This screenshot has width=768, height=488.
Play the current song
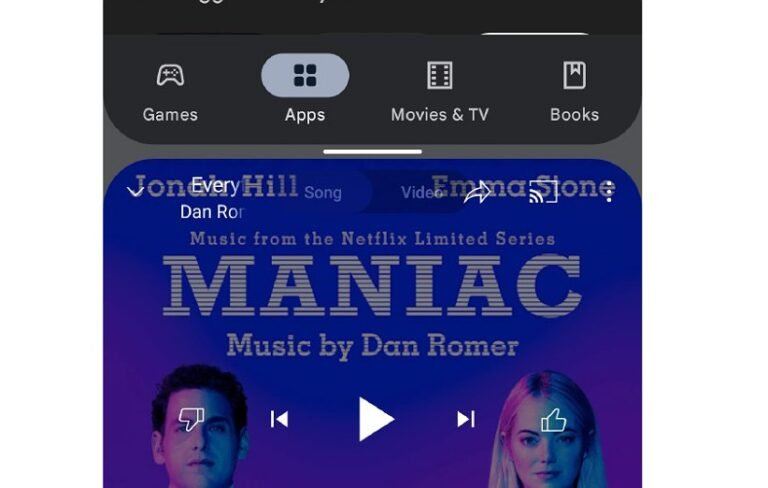(375, 419)
